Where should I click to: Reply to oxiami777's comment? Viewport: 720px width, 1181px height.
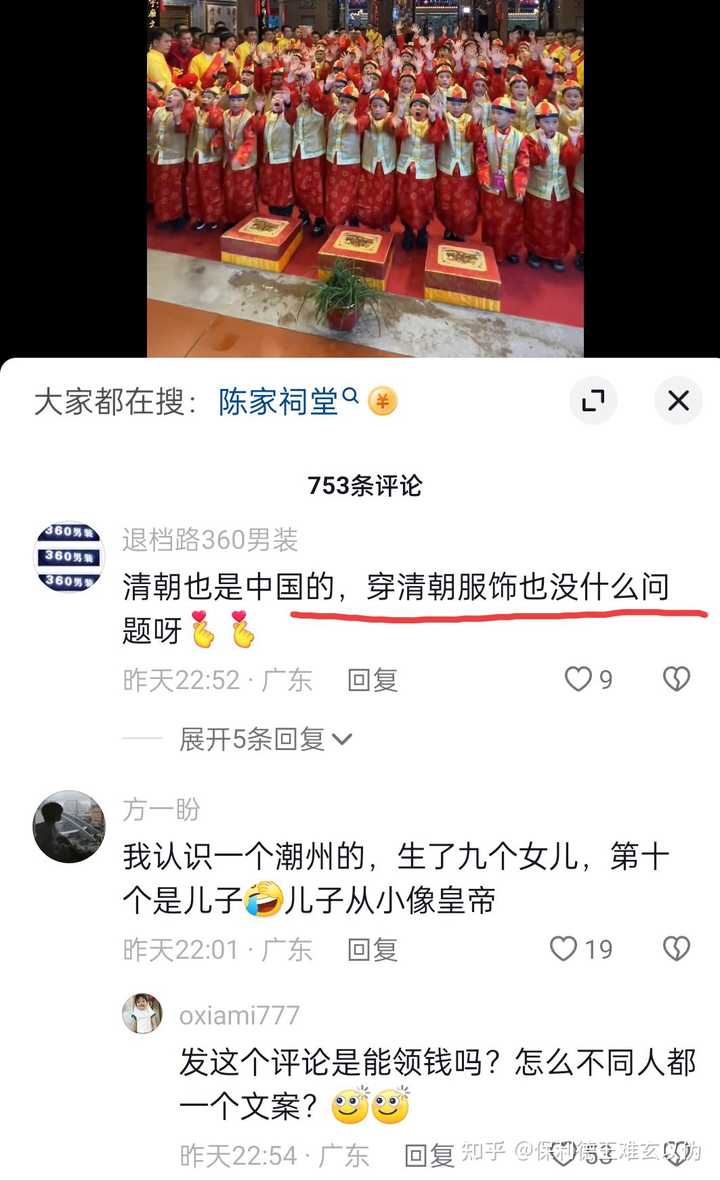click(x=429, y=1156)
